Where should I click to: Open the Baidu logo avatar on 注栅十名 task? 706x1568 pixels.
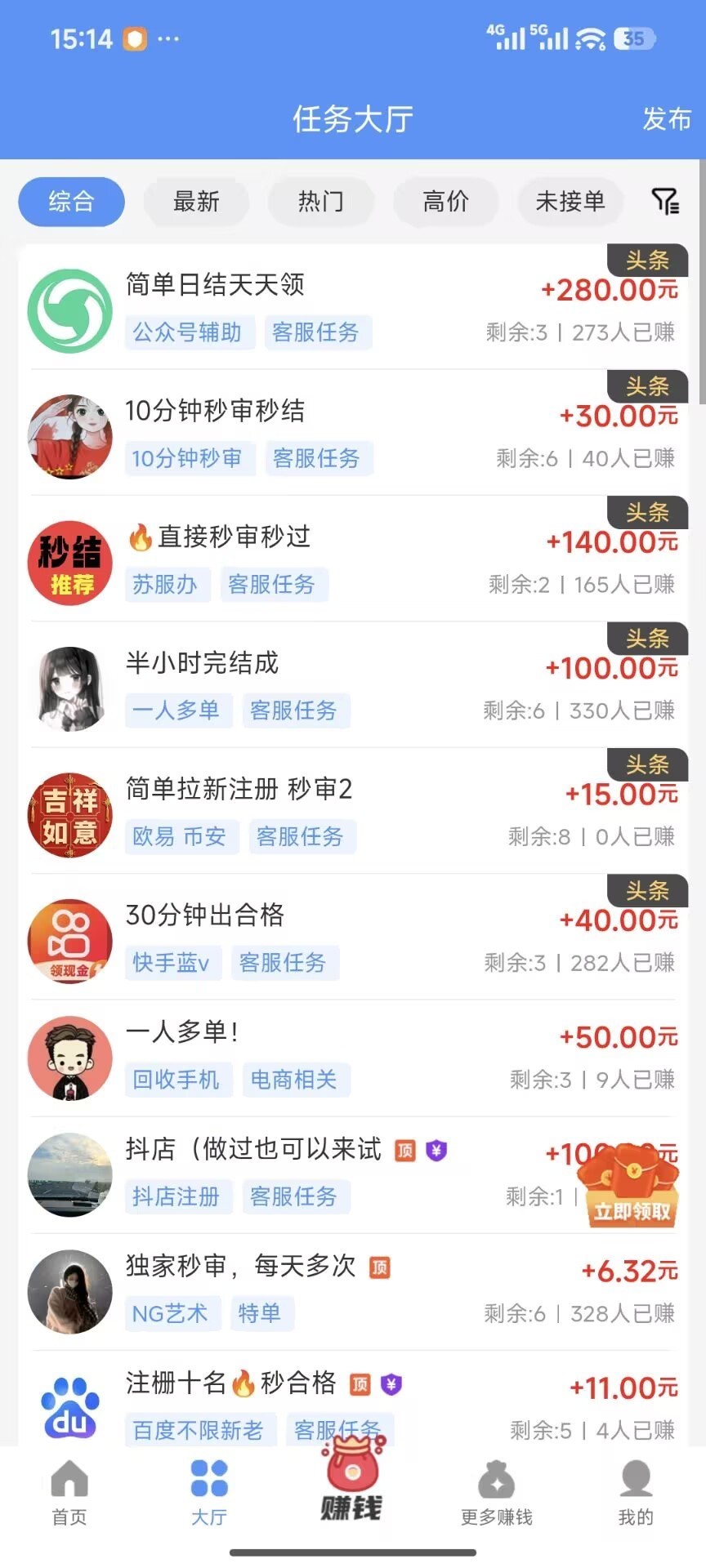(x=69, y=1409)
